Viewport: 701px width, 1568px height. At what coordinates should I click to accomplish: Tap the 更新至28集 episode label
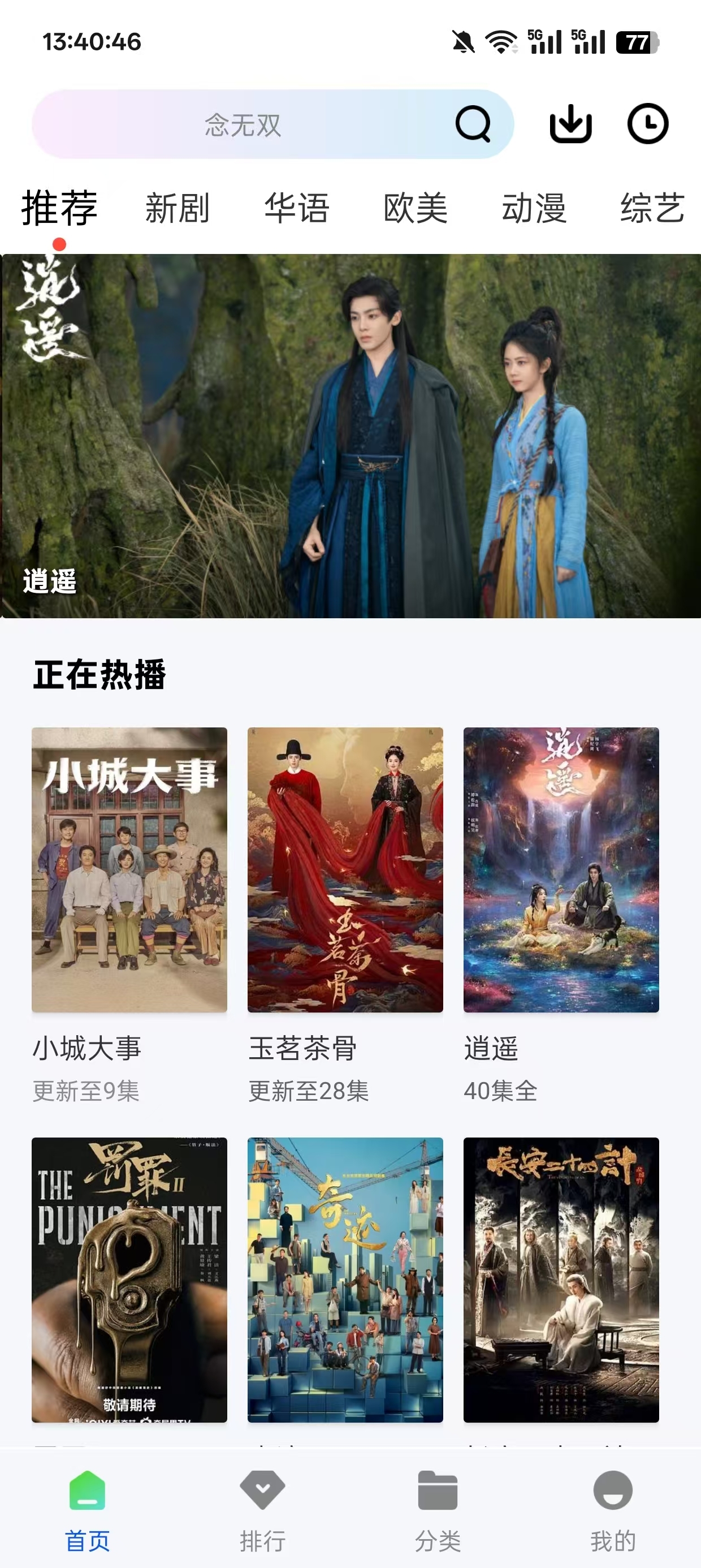point(310,1094)
